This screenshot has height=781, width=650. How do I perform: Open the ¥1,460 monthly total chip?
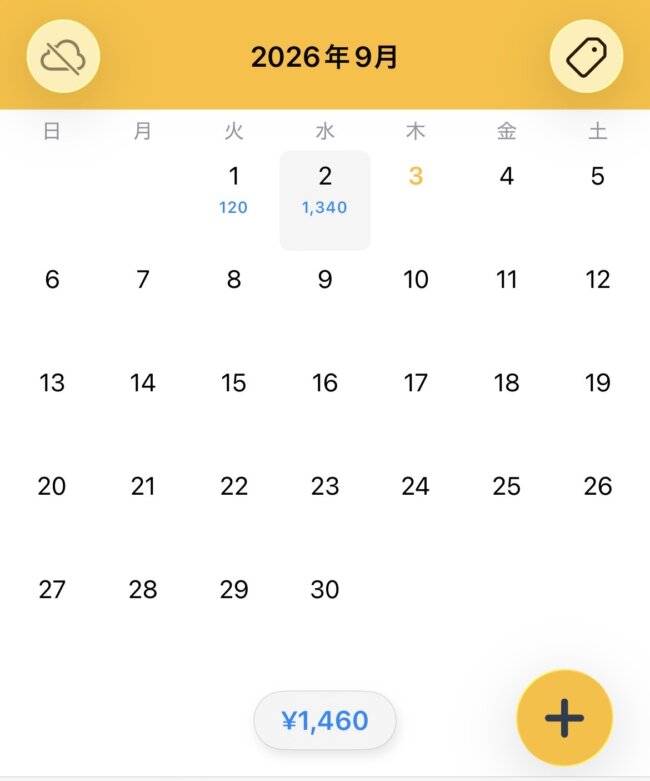coord(325,720)
